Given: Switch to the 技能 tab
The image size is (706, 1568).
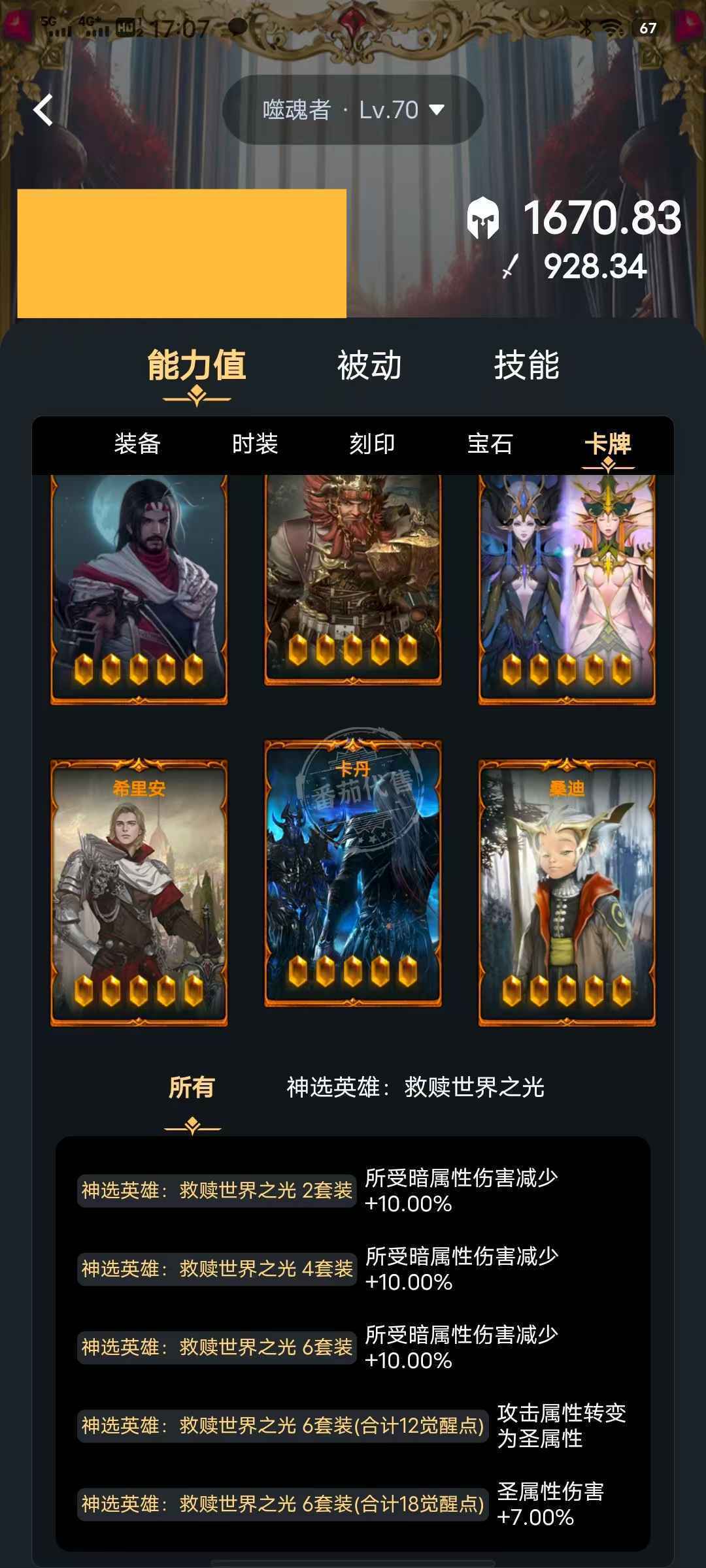Looking at the screenshot, I should click(526, 365).
